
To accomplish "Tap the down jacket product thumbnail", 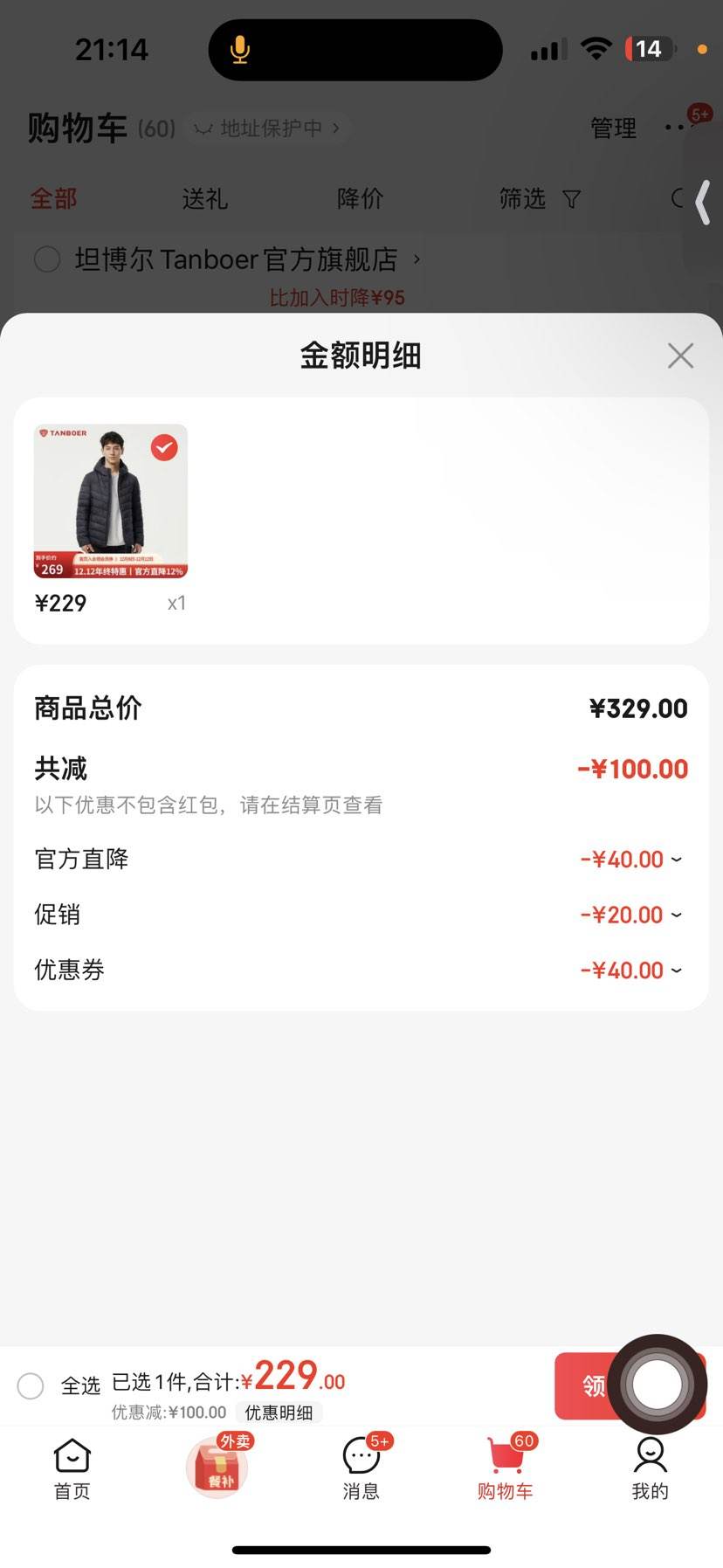I will coord(110,500).
